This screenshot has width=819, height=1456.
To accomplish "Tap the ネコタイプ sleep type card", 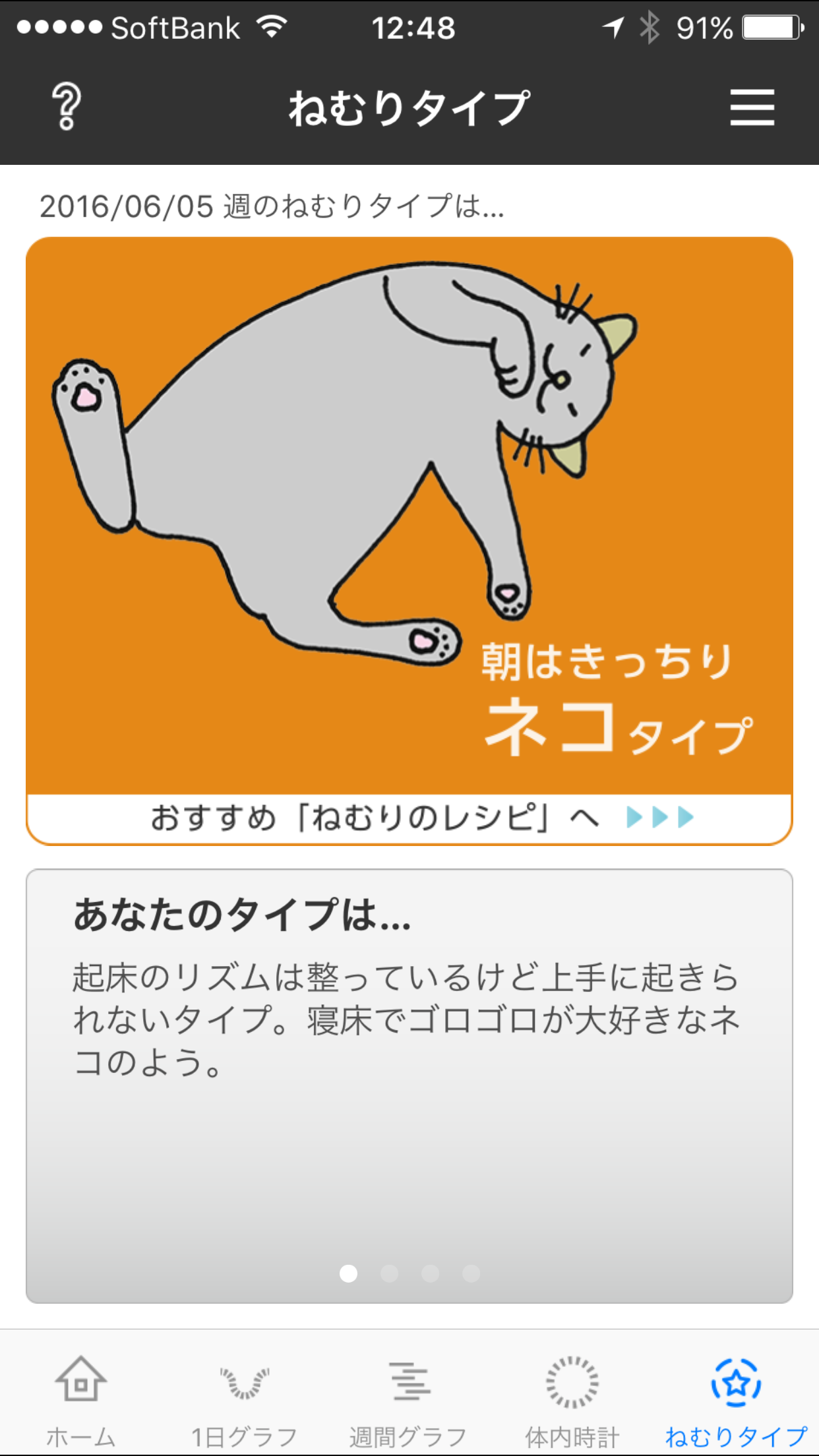I will pyautogui.click(x=409, y=516).
